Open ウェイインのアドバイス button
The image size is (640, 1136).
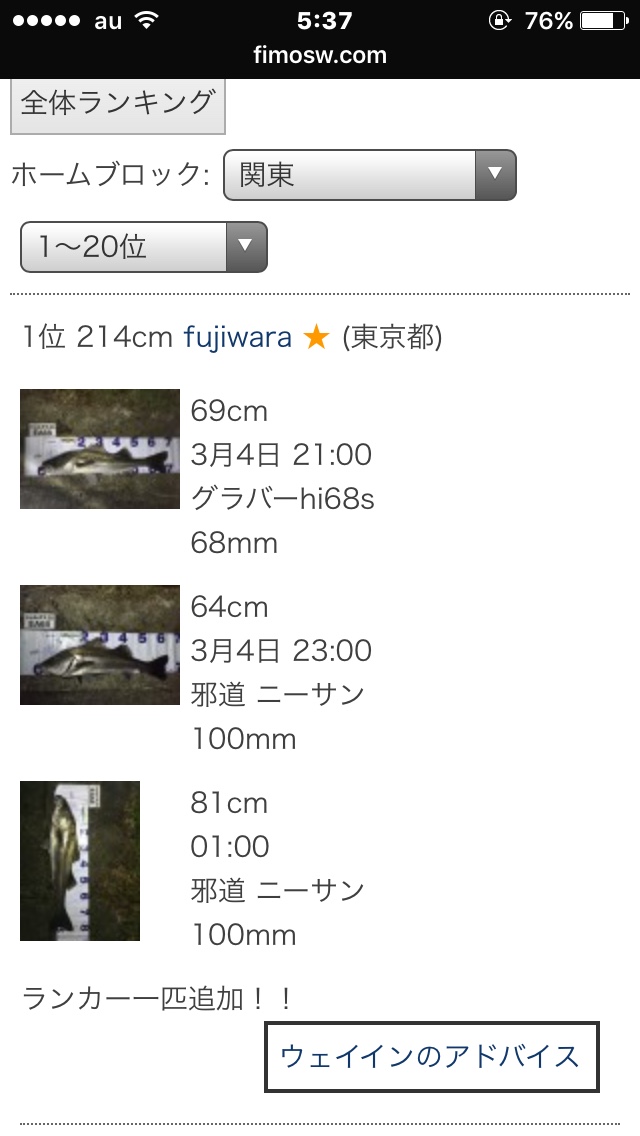(431, 1056)
